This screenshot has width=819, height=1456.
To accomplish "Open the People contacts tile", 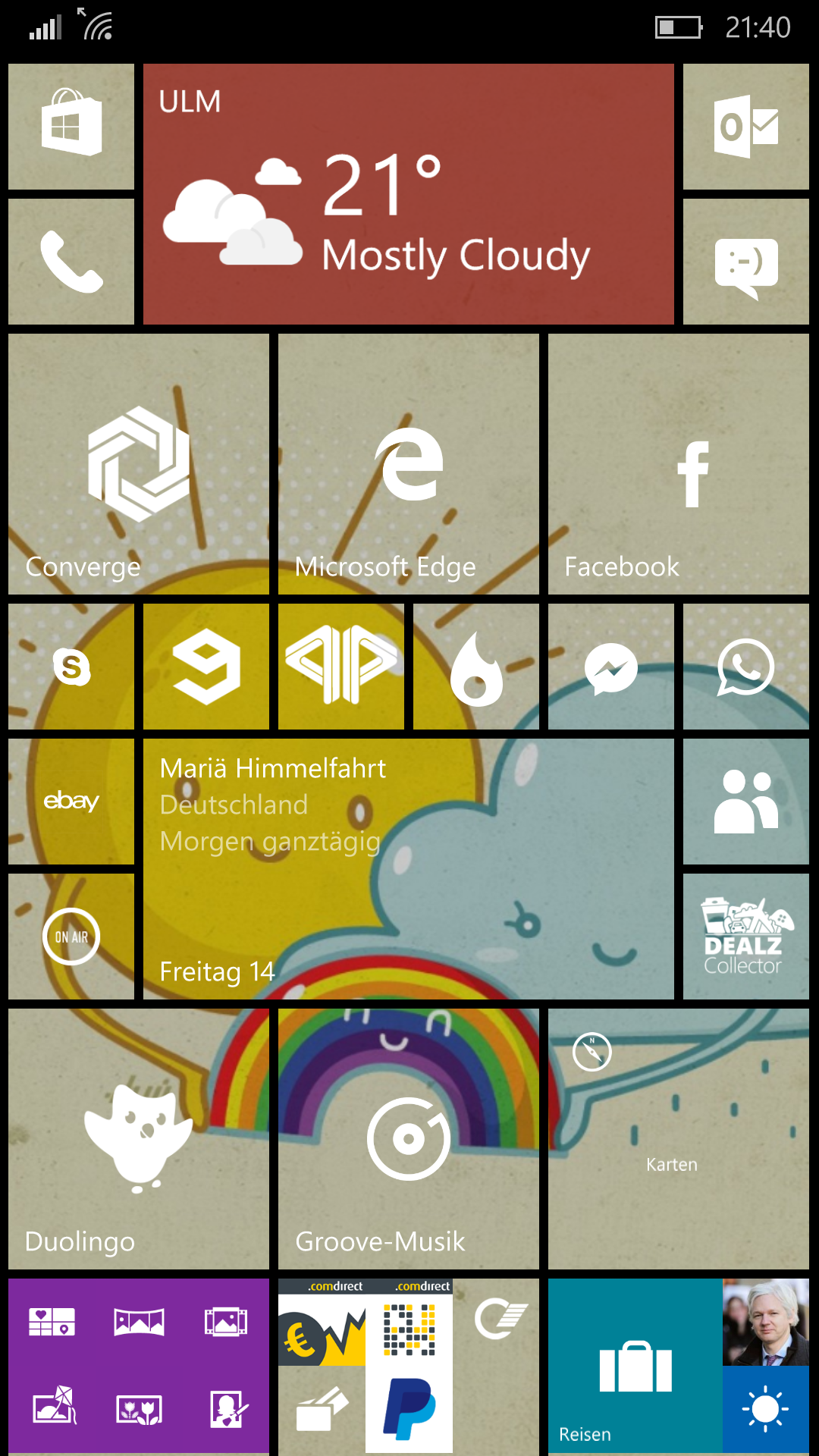I will [x=746, y=802].
